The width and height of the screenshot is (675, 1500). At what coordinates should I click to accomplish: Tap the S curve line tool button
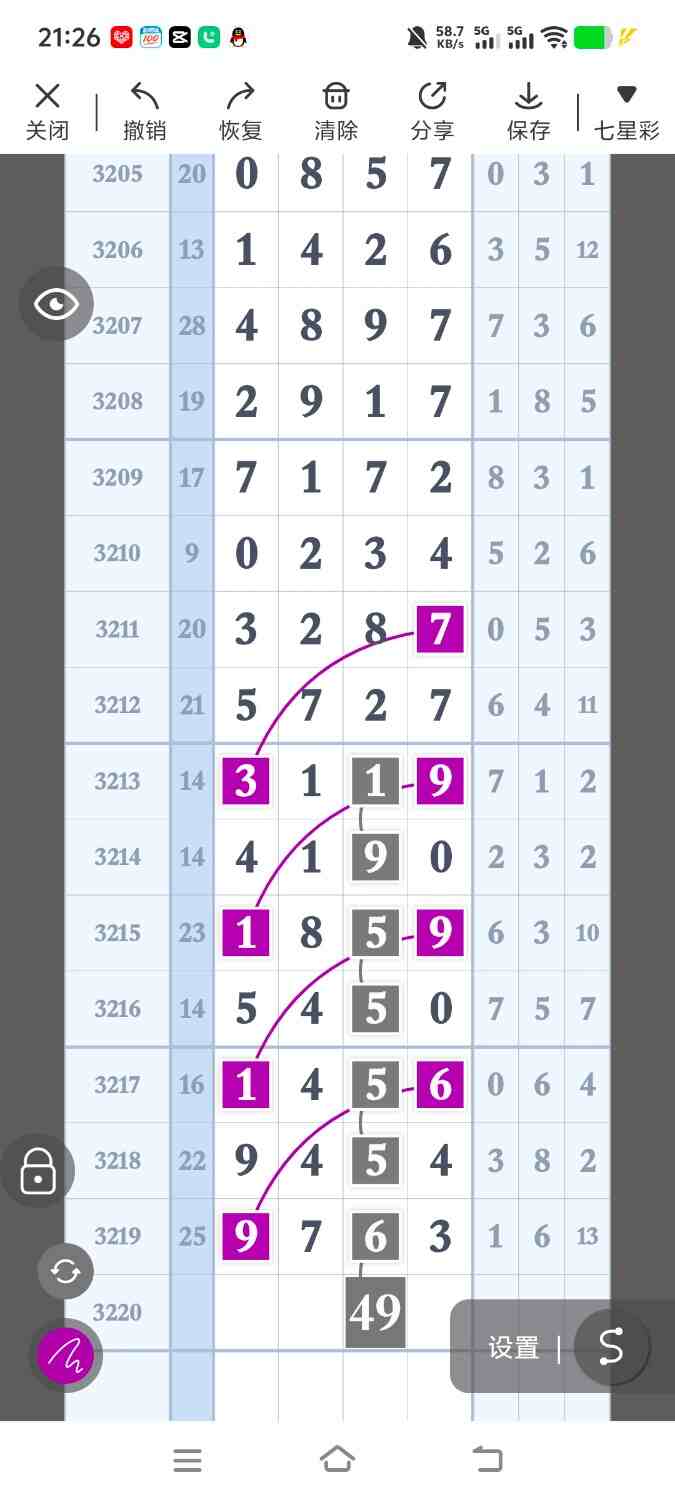[611, 1348]
